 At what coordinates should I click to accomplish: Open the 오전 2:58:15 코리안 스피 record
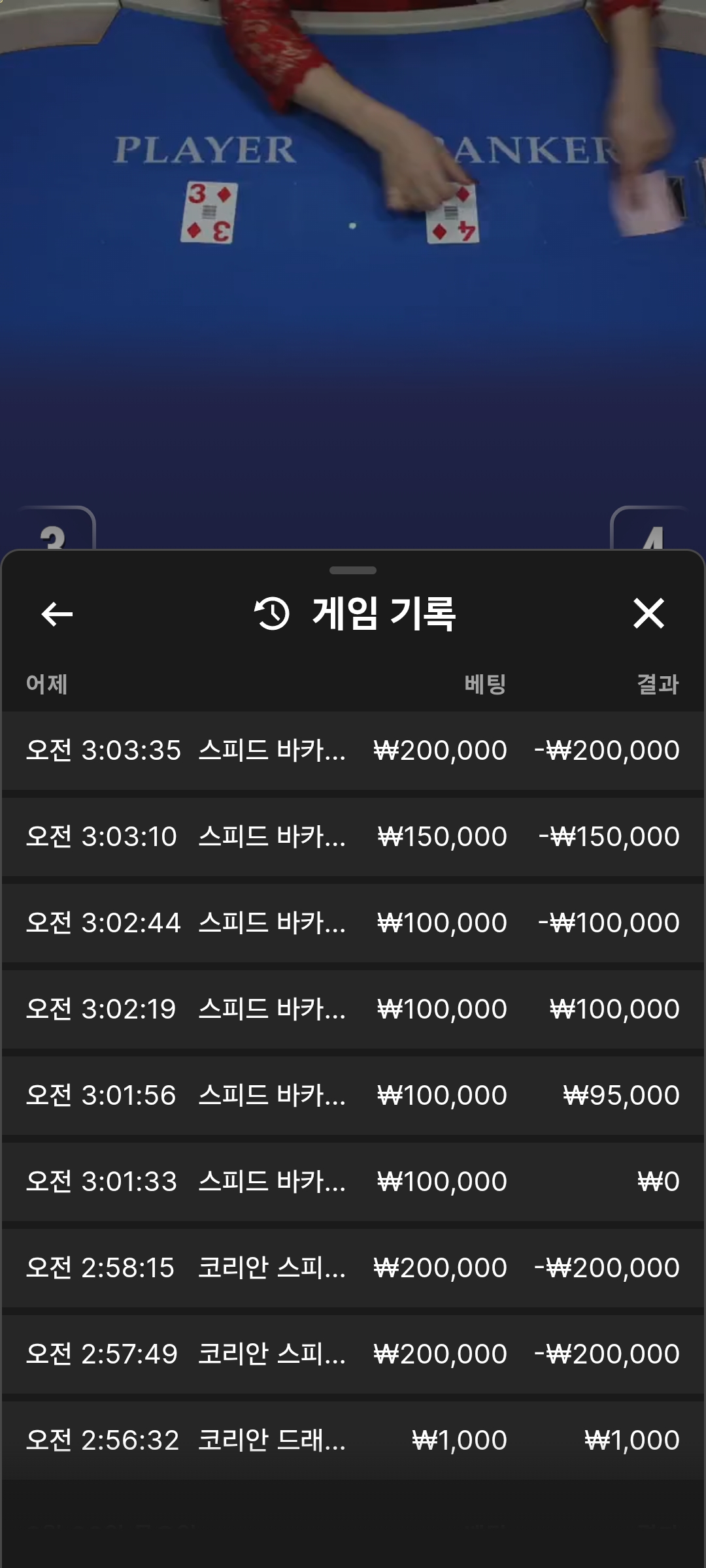point(353,1267)
